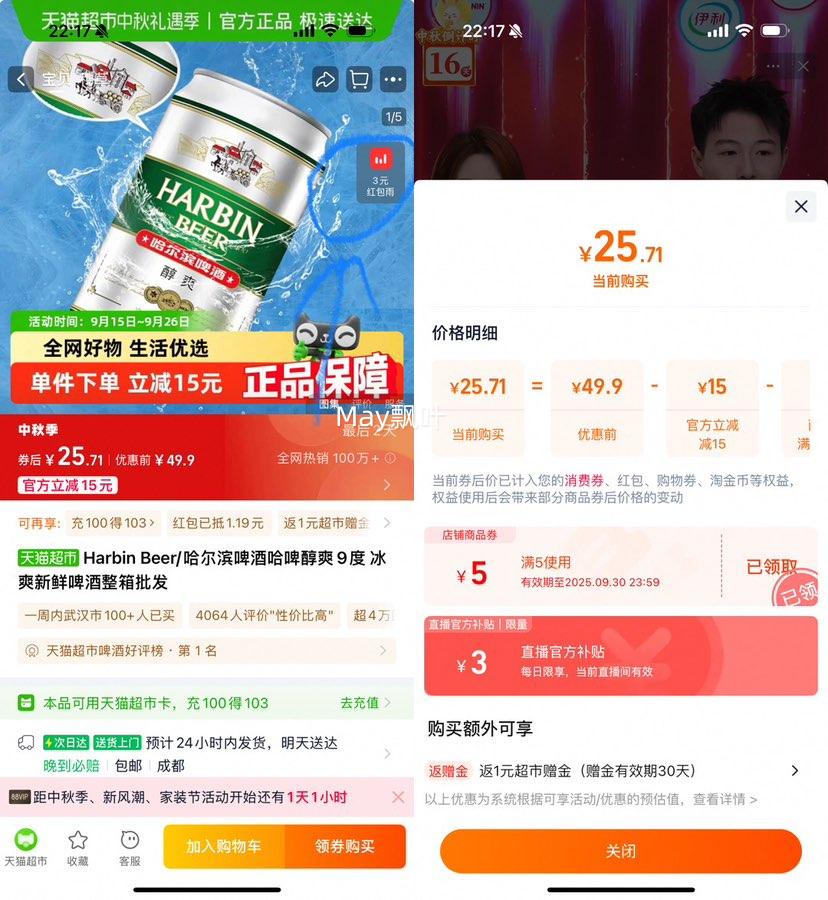Image resolution: width=828 pixels, height=900 pixels.
Task: Open the share icon at the top
Action: [326, 80]
